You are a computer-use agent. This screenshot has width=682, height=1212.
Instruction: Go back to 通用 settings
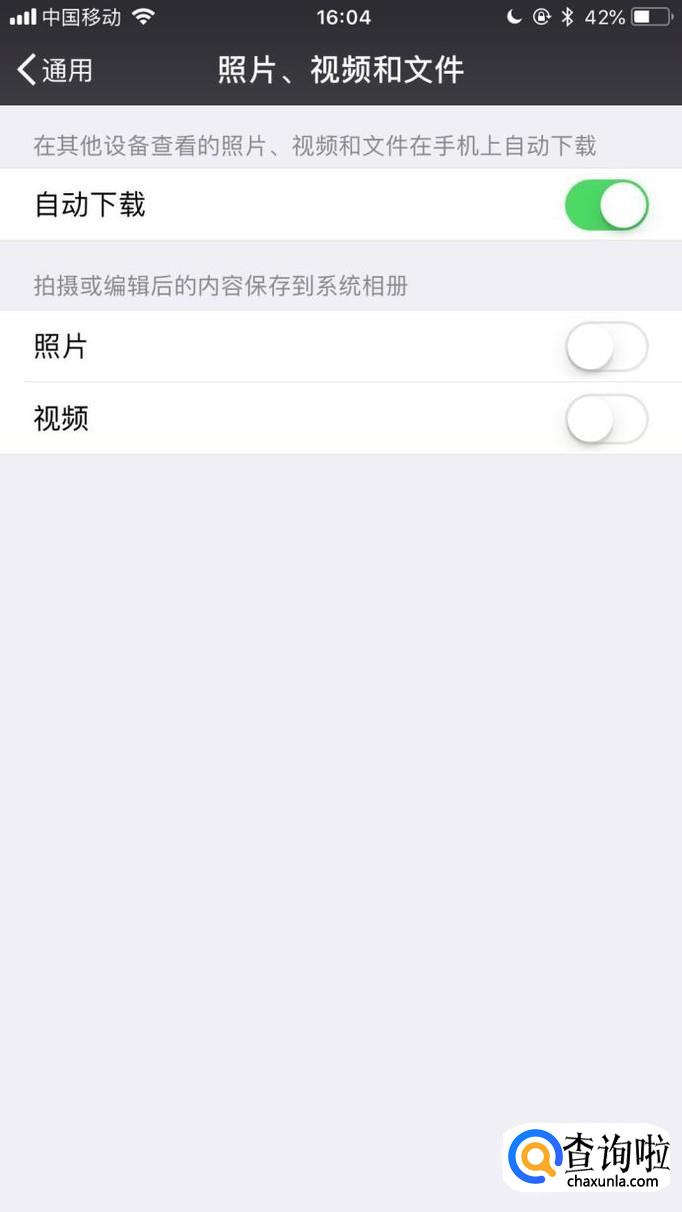(55, 70)
